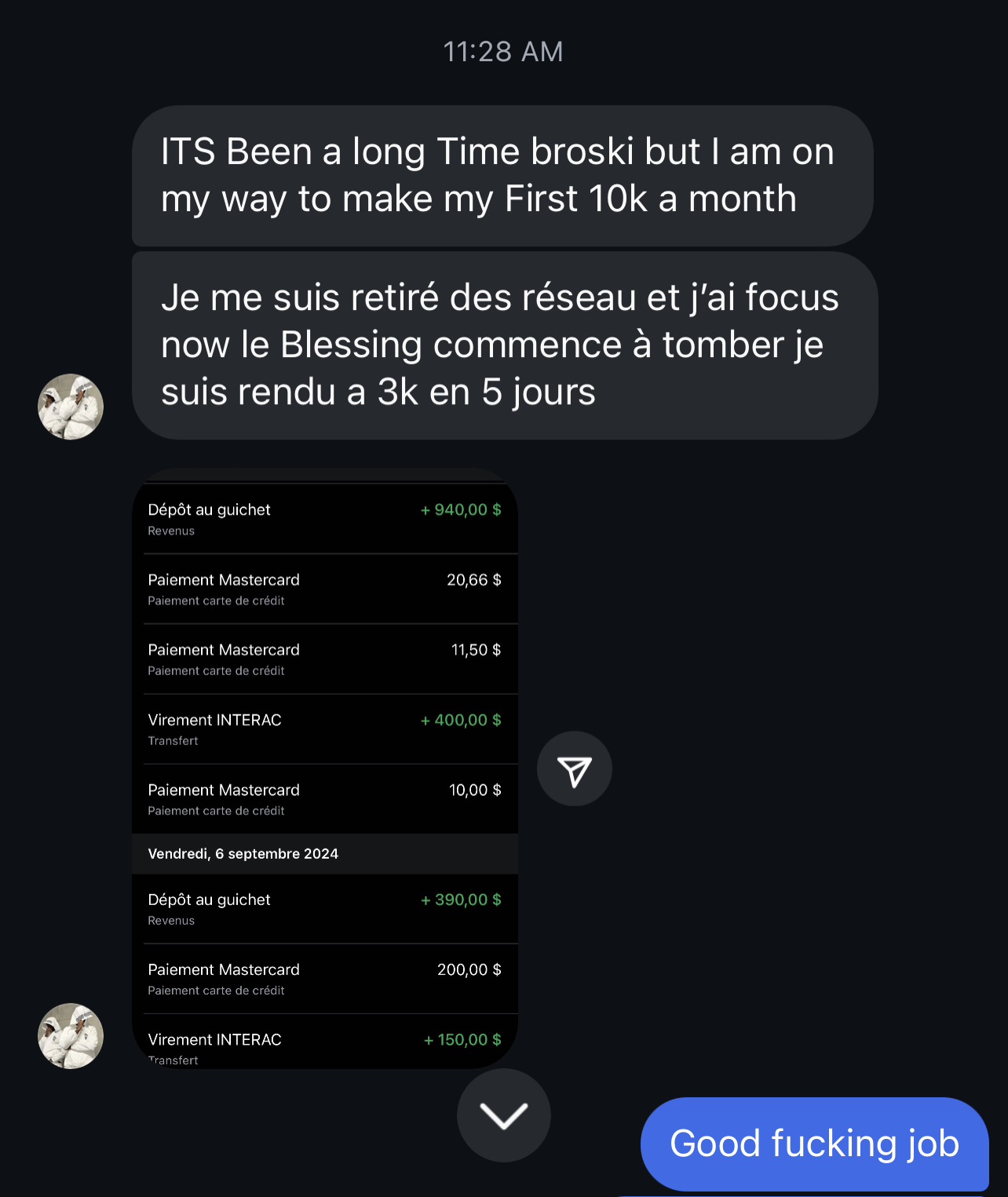
Task: Forward the shared image via paper plane
Action: [x=574, y=769]
